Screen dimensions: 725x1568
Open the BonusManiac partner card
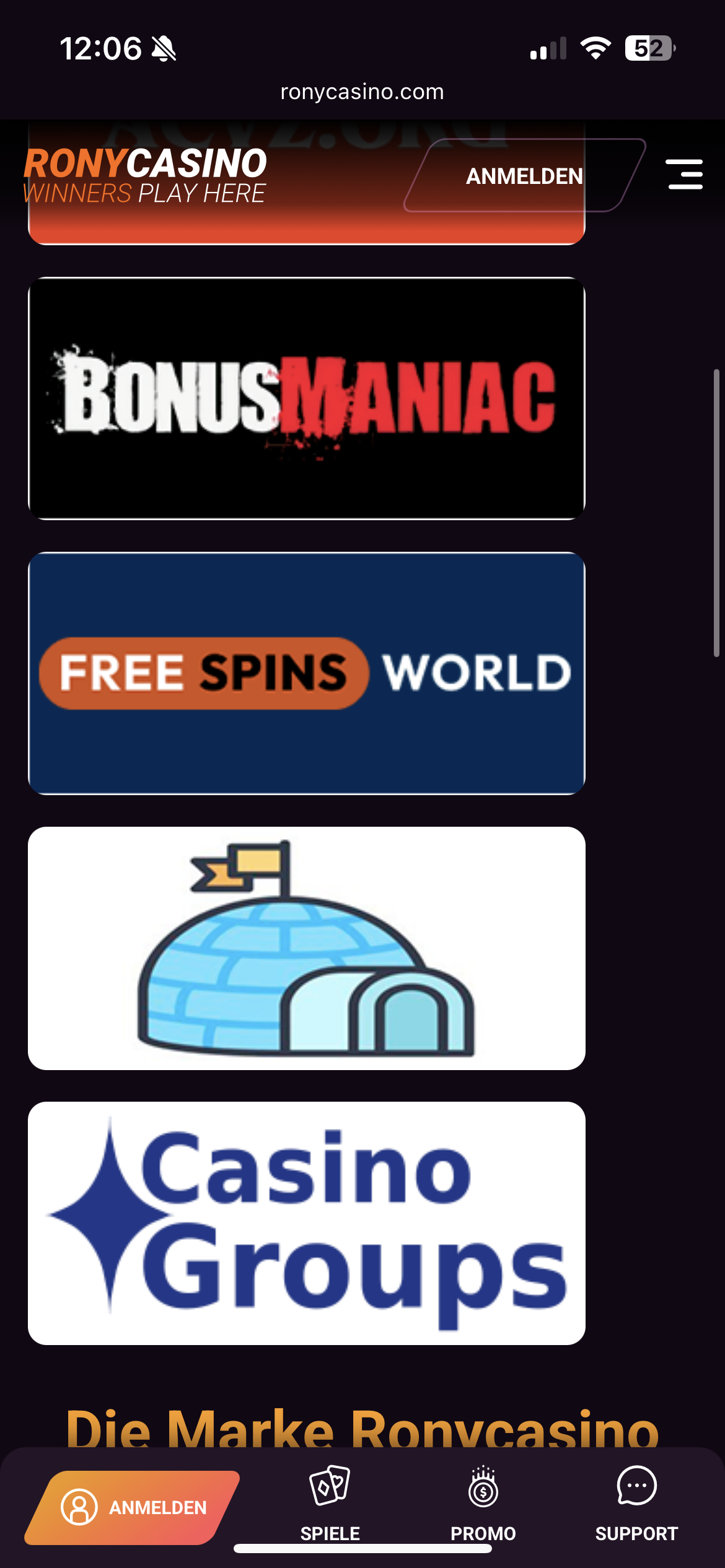point(307,398)
